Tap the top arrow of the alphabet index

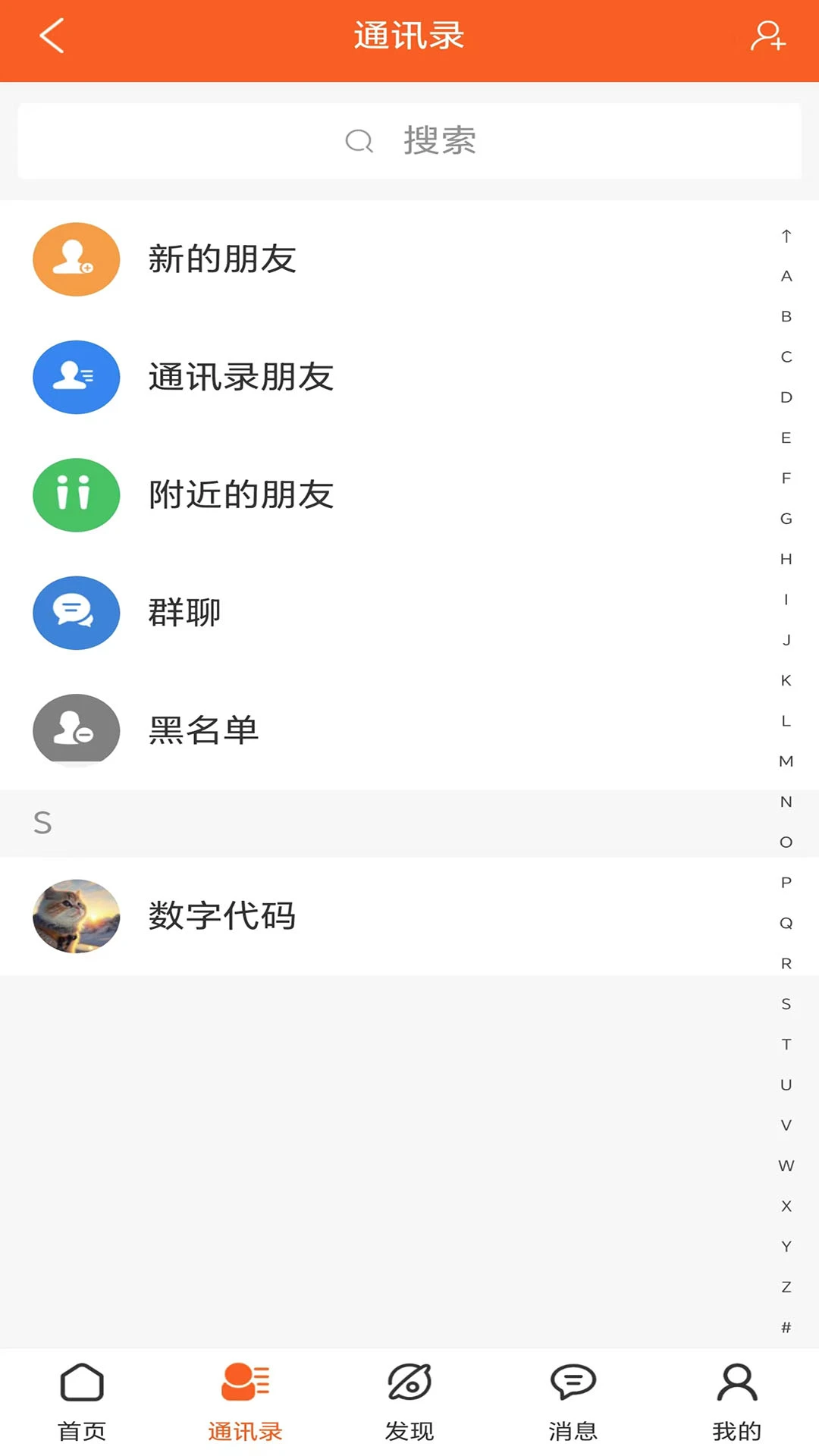click(x=786, y=236)
